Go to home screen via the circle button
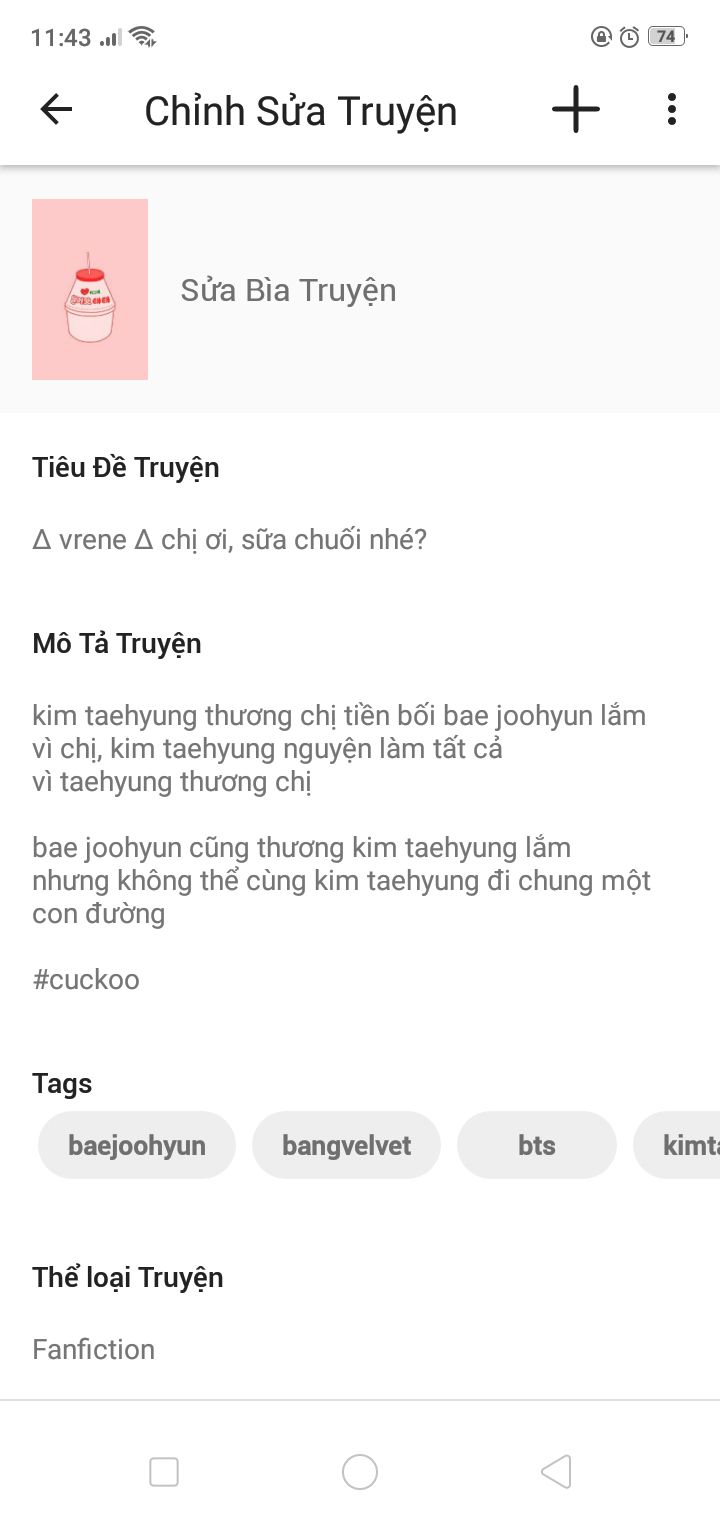 click(x=360, y=1472)
